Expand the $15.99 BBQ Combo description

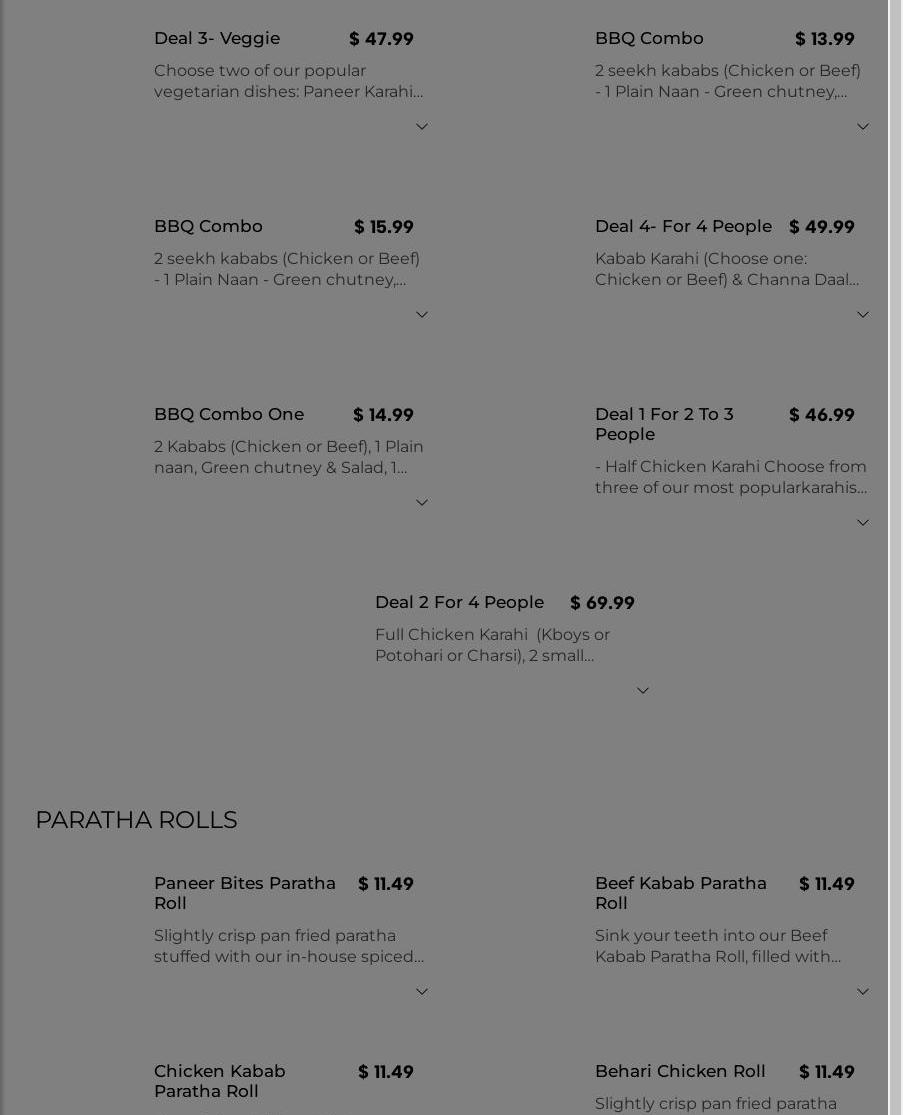pyautogui.click(x=422, y=315)
